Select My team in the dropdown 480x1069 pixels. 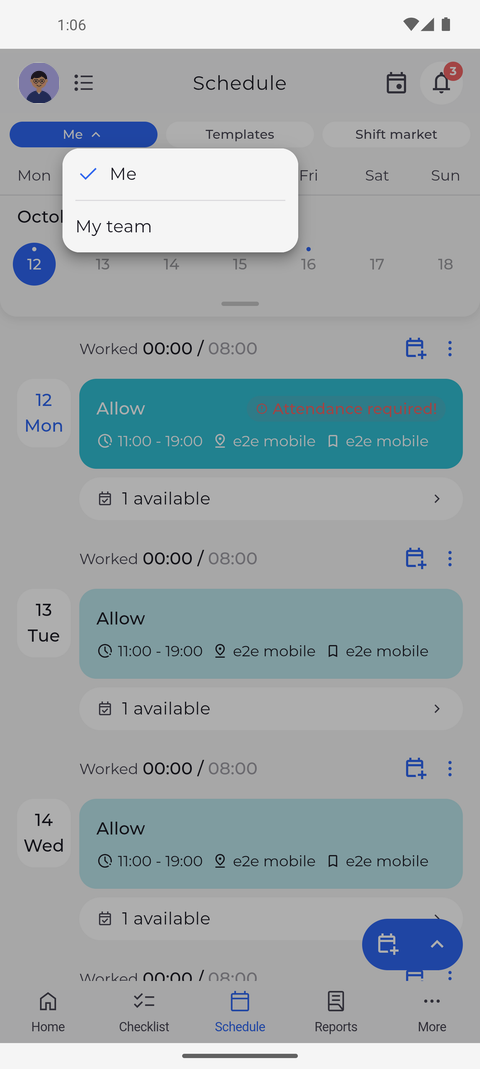tap(180, 226)
